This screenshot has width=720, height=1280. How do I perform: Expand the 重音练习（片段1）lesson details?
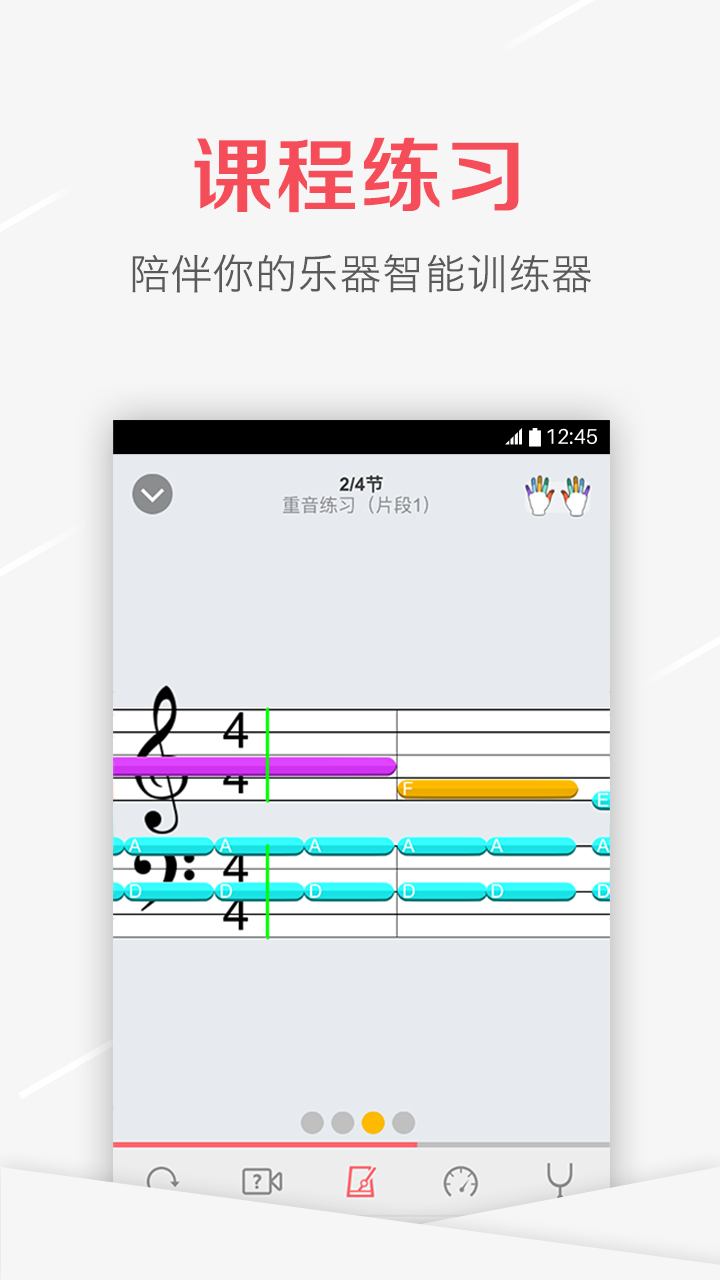(x=357, y=504)
